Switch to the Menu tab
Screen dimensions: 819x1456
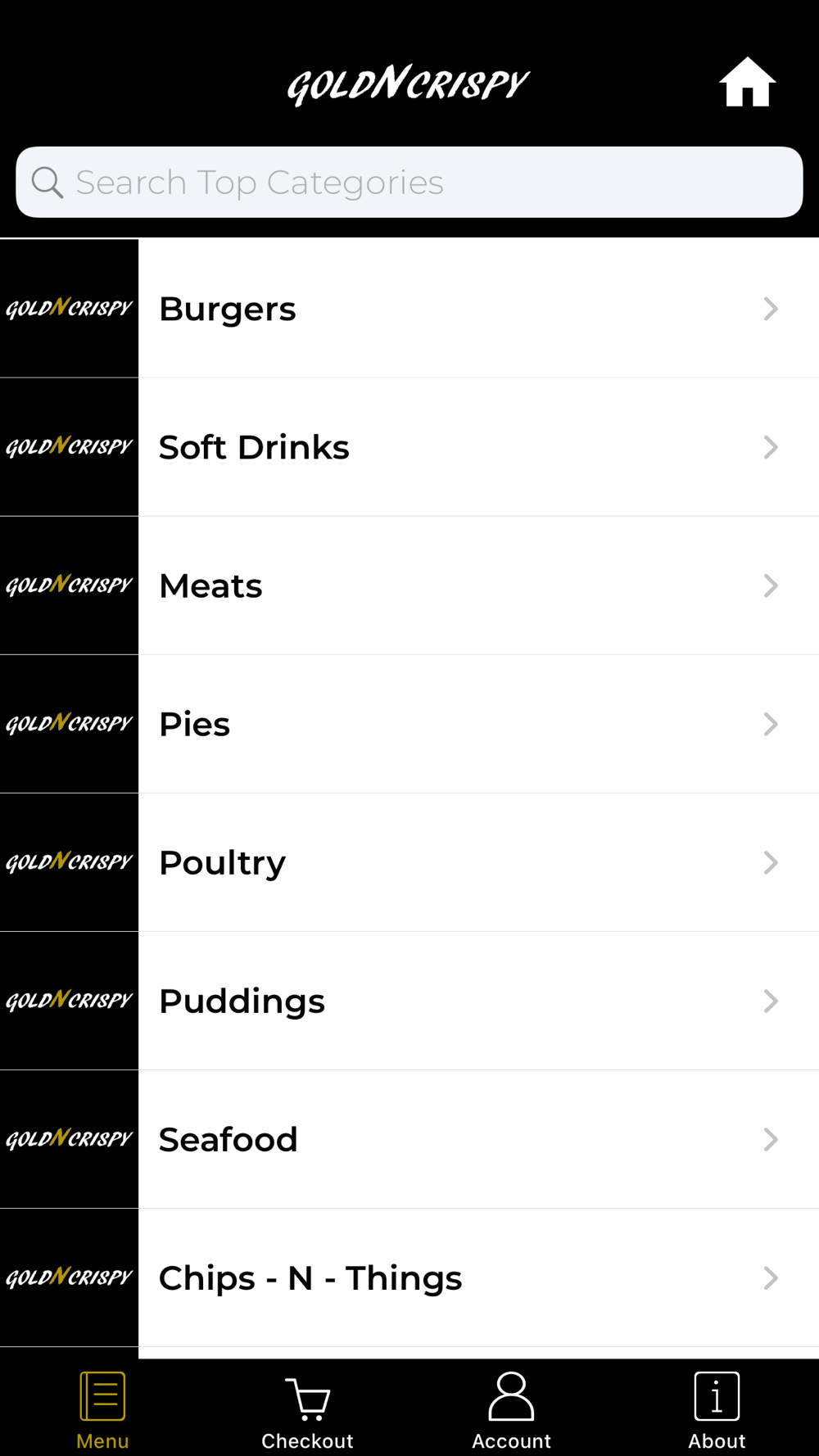pyautogui.click(x=102, y=1409)
